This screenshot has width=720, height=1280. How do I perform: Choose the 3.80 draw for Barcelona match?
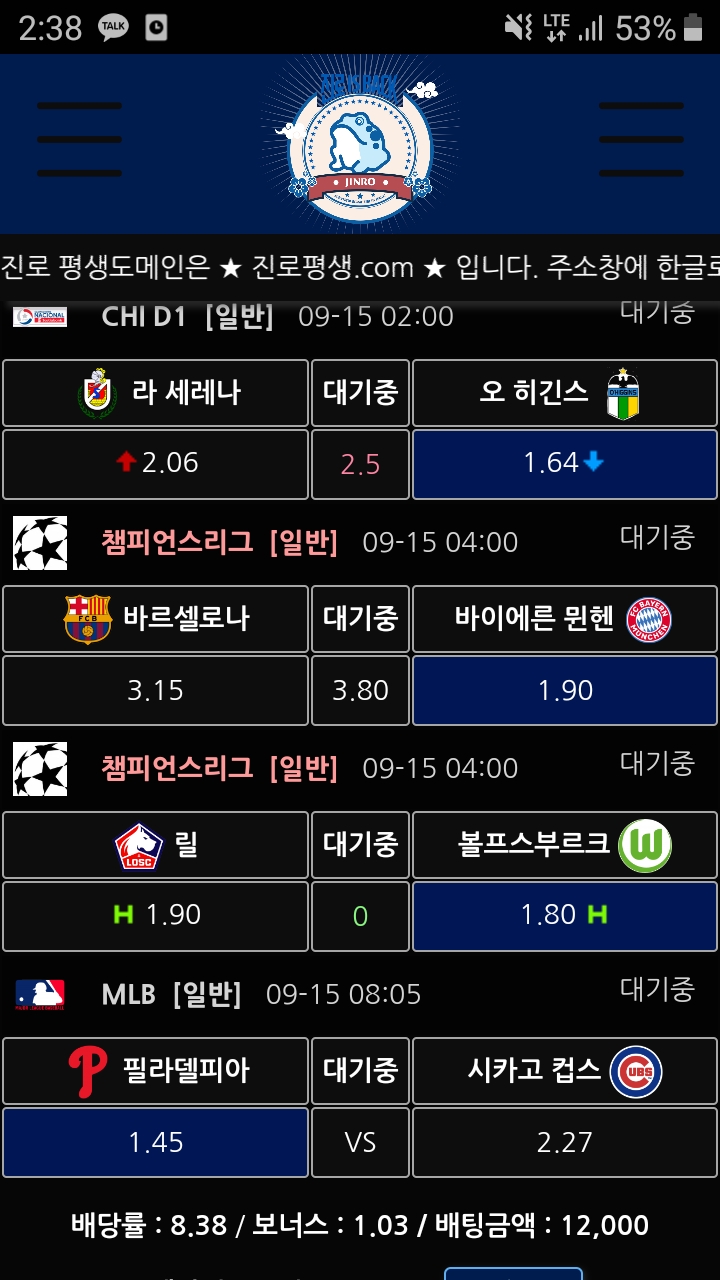360,690
